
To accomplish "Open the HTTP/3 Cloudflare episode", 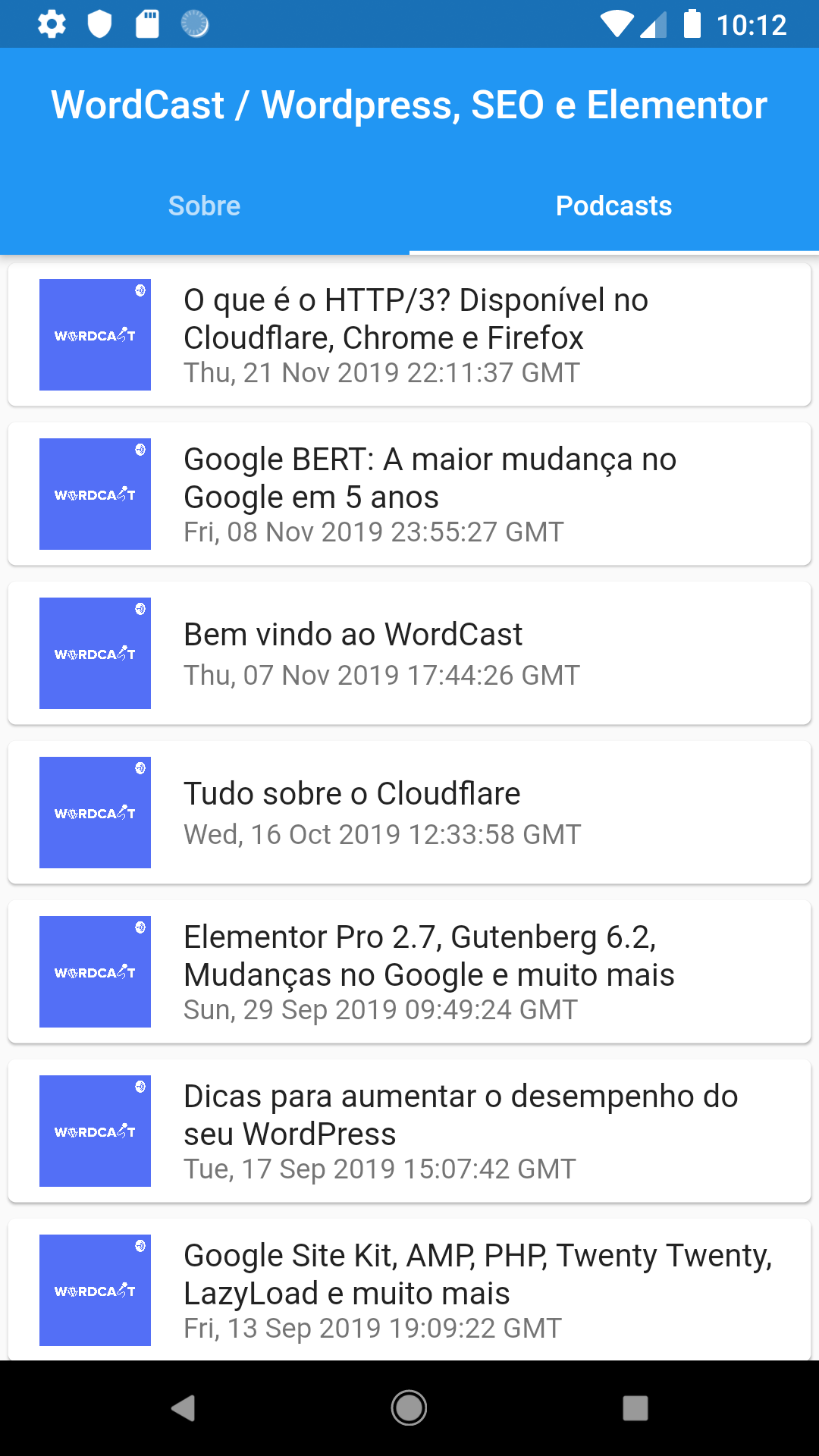I will click(x=409, y=335).
